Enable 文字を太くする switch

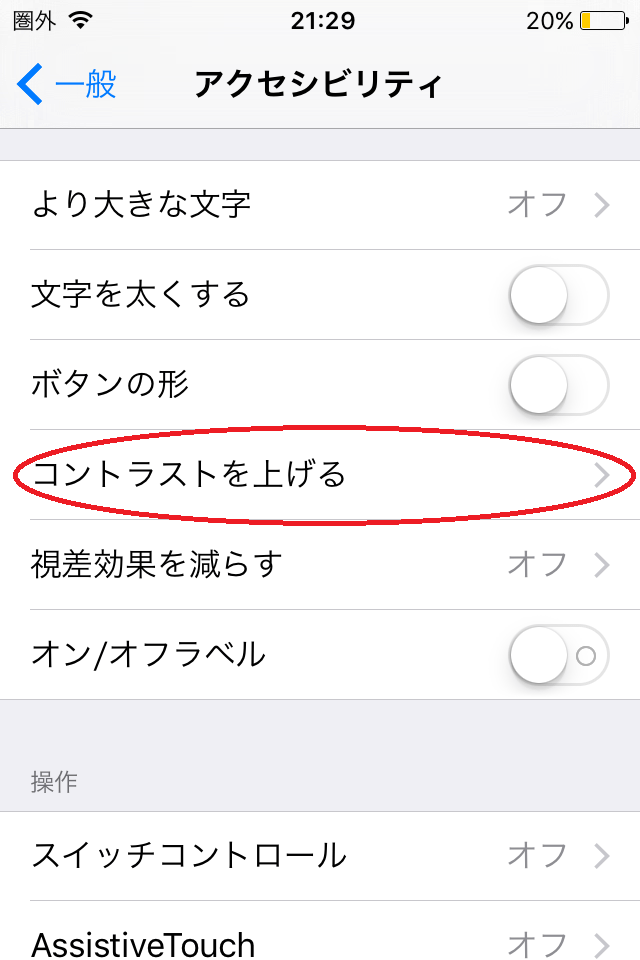tap(558, 295)
